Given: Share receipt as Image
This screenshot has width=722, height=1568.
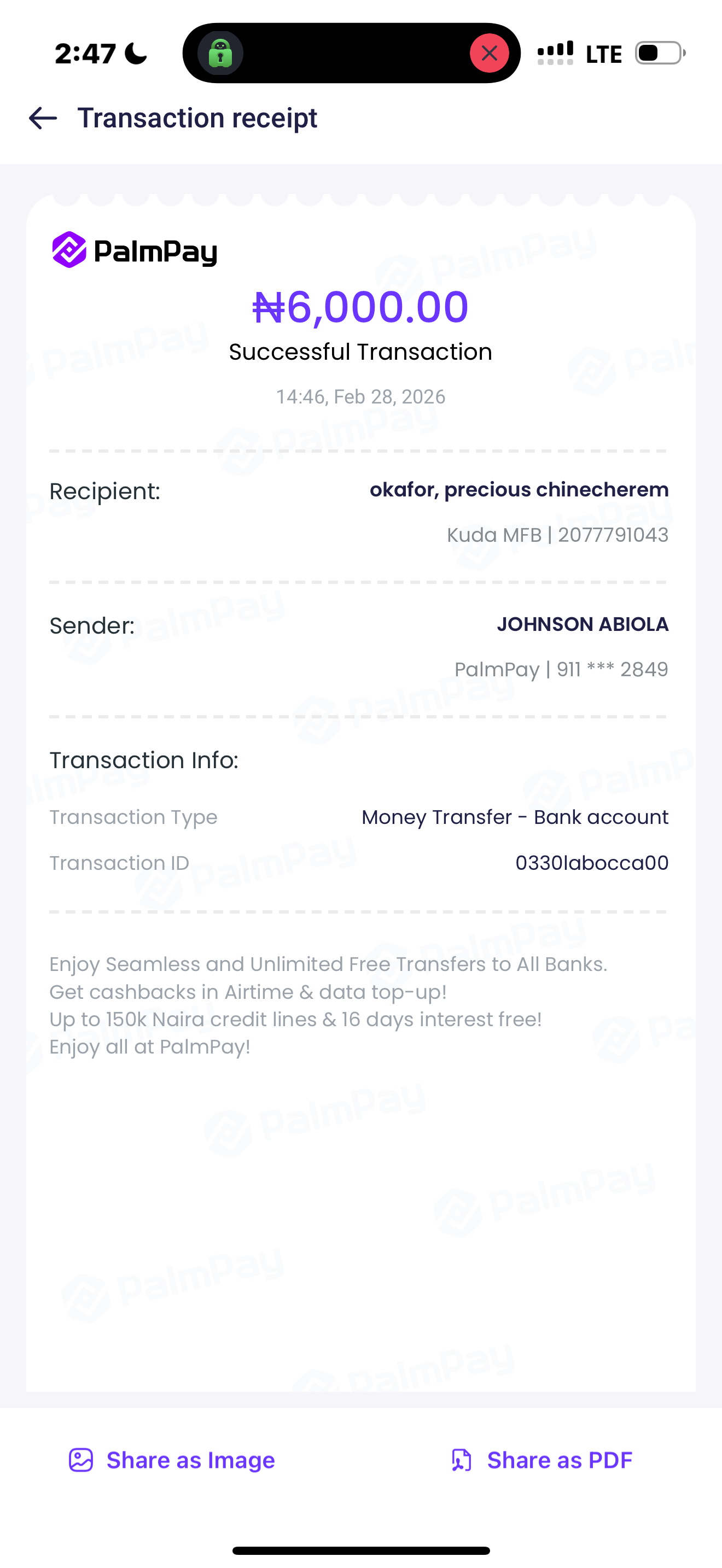Looking at the screenshot, I should point(172,1460).
